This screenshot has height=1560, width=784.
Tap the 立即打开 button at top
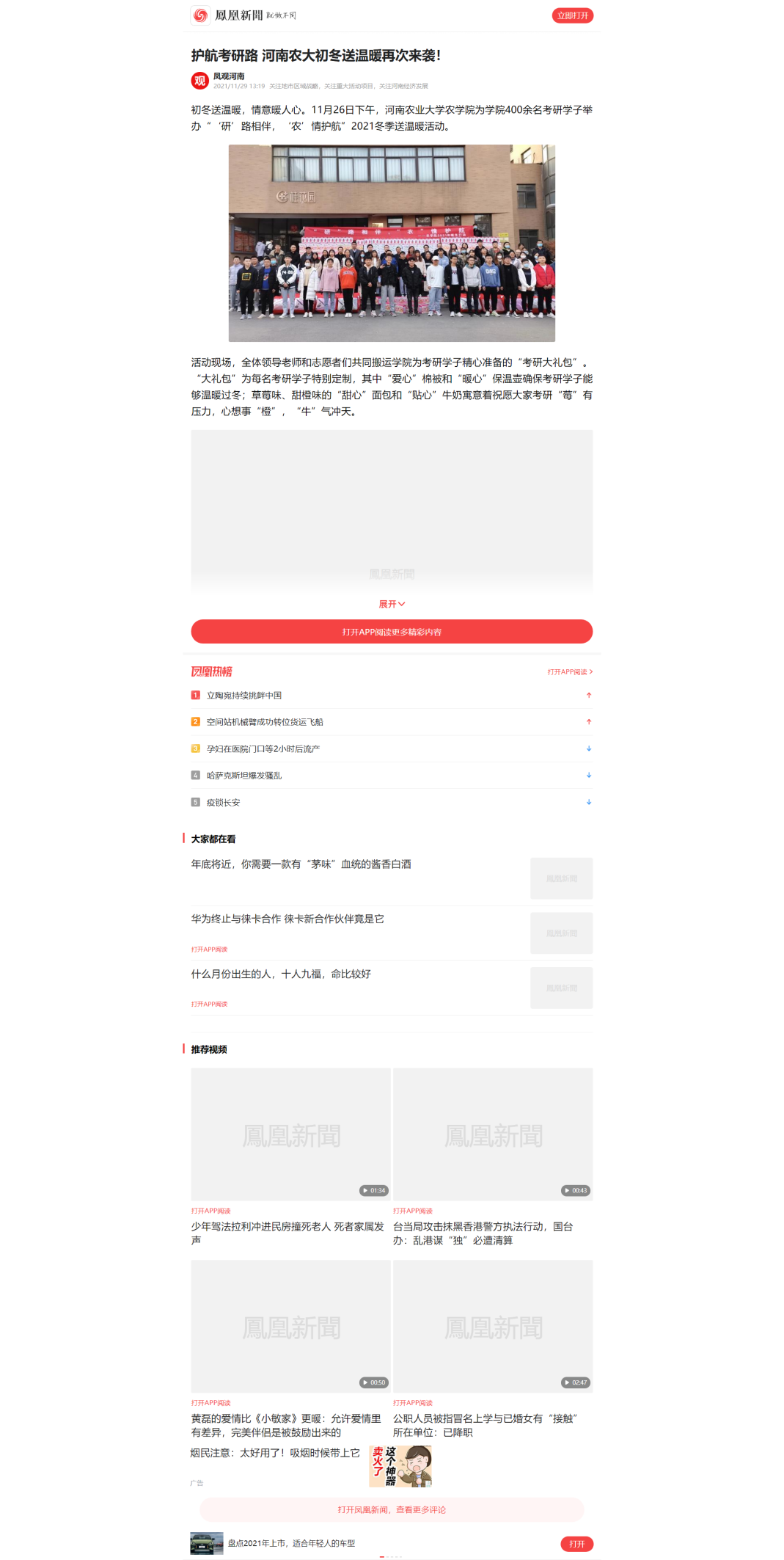click(x=572, y=15)
